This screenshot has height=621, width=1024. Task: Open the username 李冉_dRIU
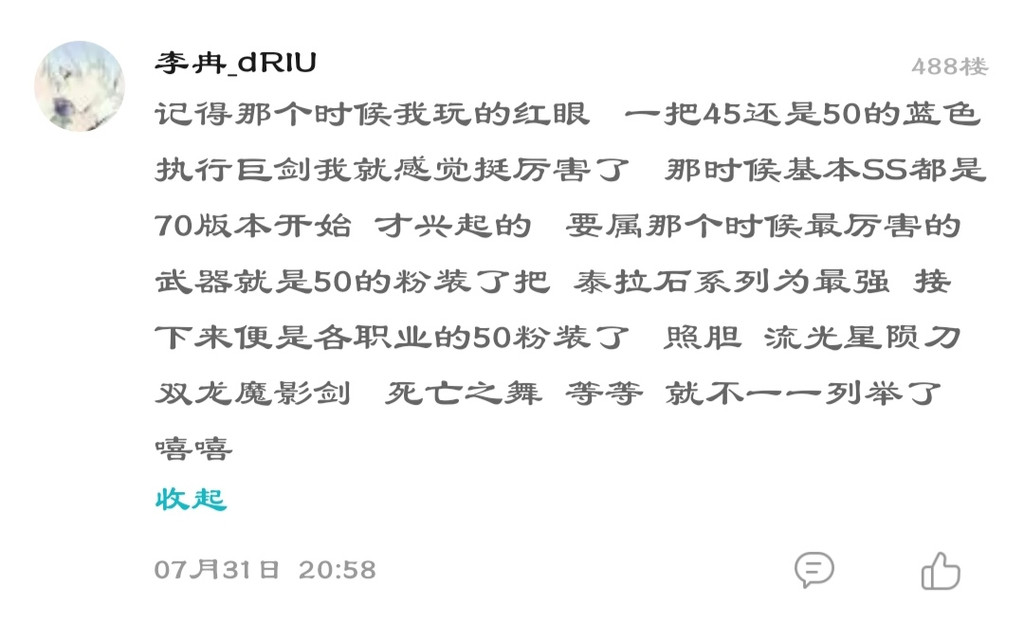click(x=235, y=64)
